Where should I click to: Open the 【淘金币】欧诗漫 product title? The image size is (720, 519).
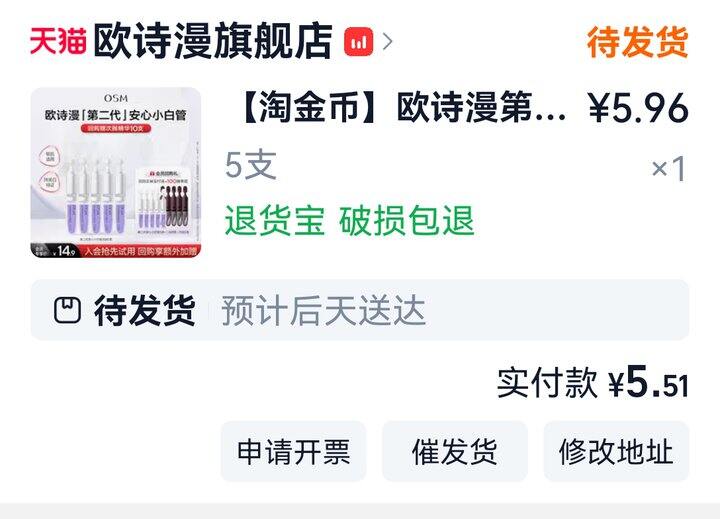[x=400, y=108]
